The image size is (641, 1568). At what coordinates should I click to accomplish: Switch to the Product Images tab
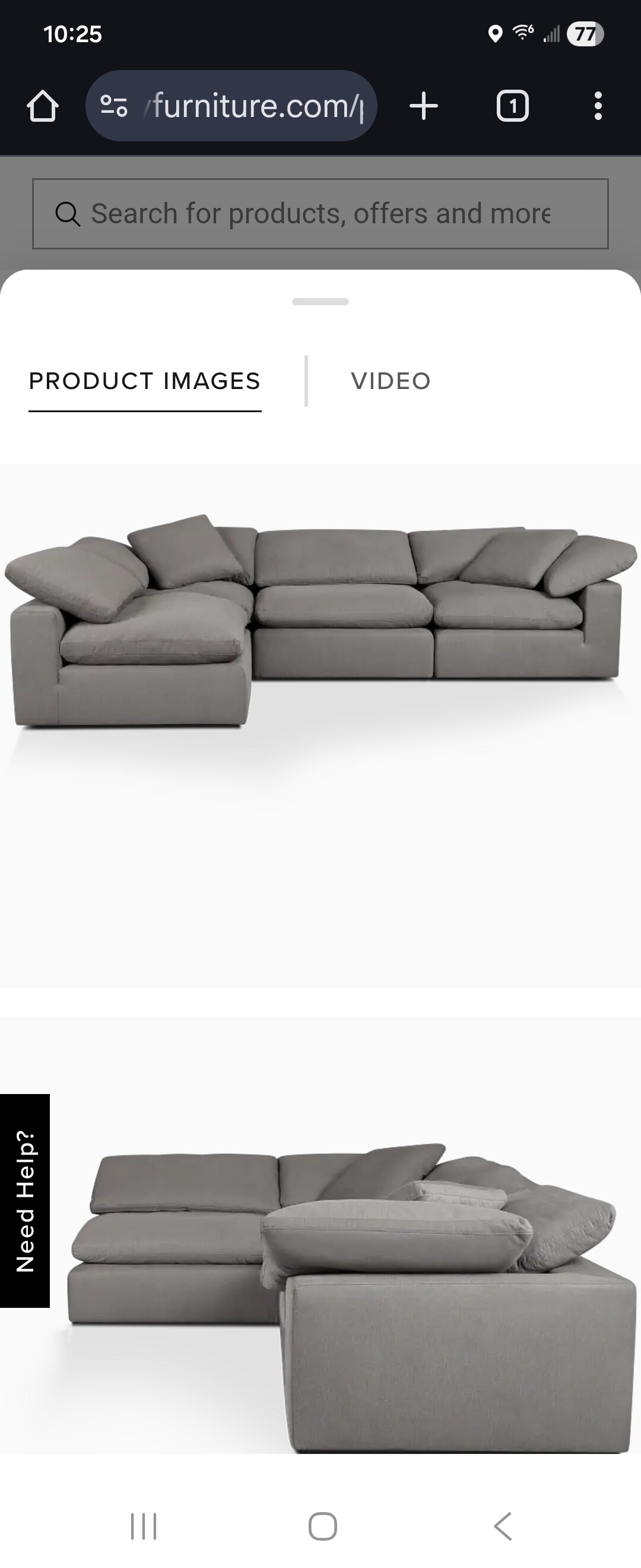(x=145, y=382)
